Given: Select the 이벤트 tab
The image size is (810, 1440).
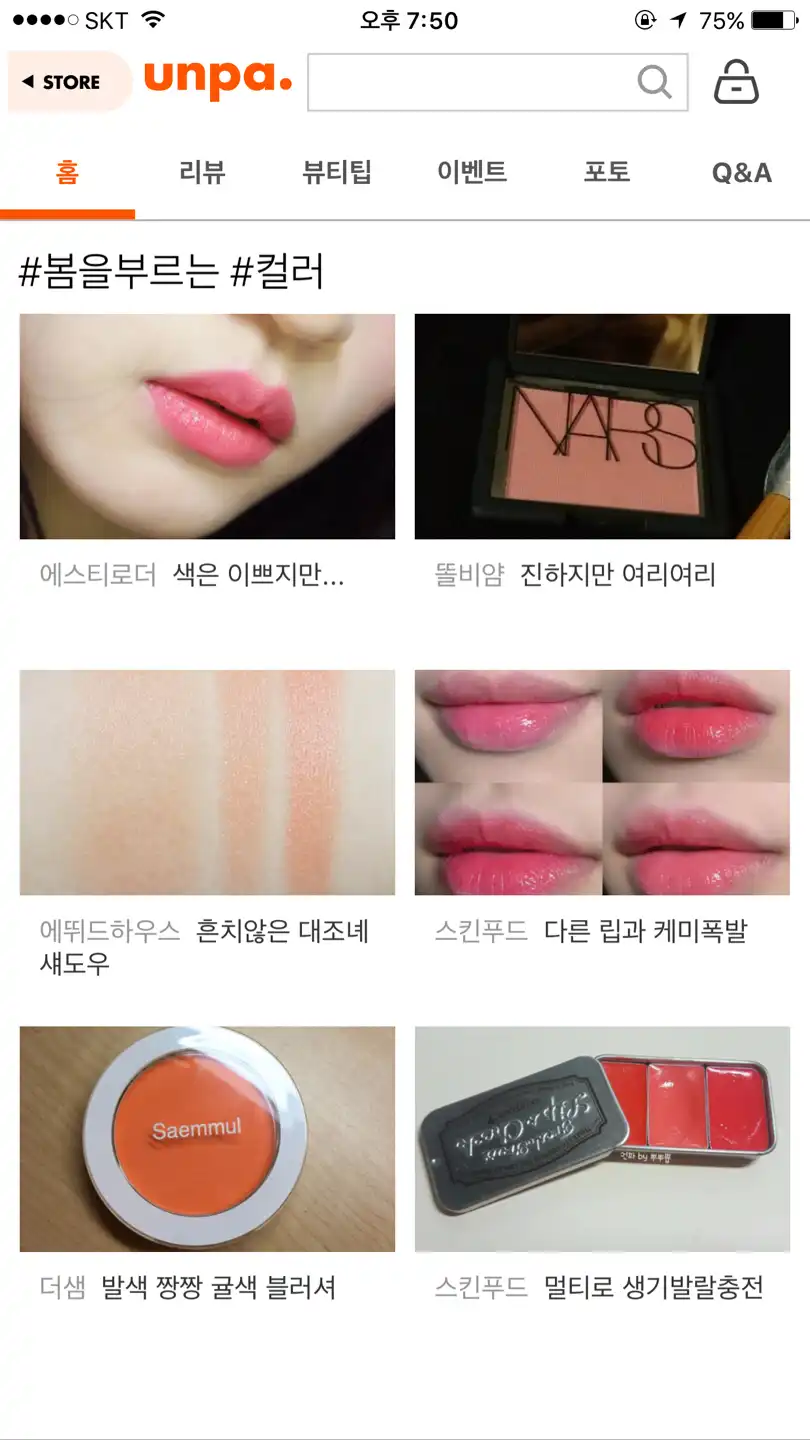Looking at the screenshot, I should click(x=471, y=172).
